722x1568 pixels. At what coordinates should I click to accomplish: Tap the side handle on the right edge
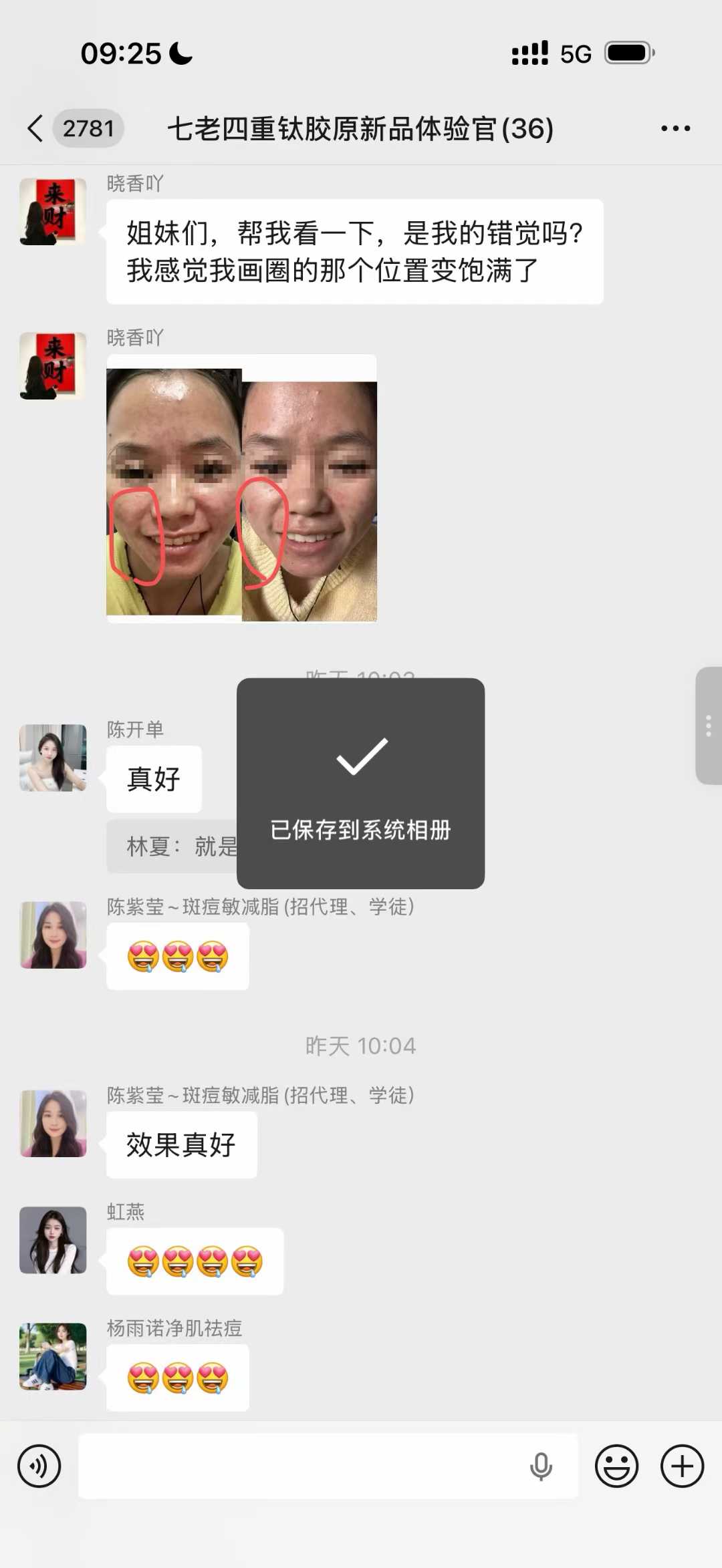coord(709,726)
